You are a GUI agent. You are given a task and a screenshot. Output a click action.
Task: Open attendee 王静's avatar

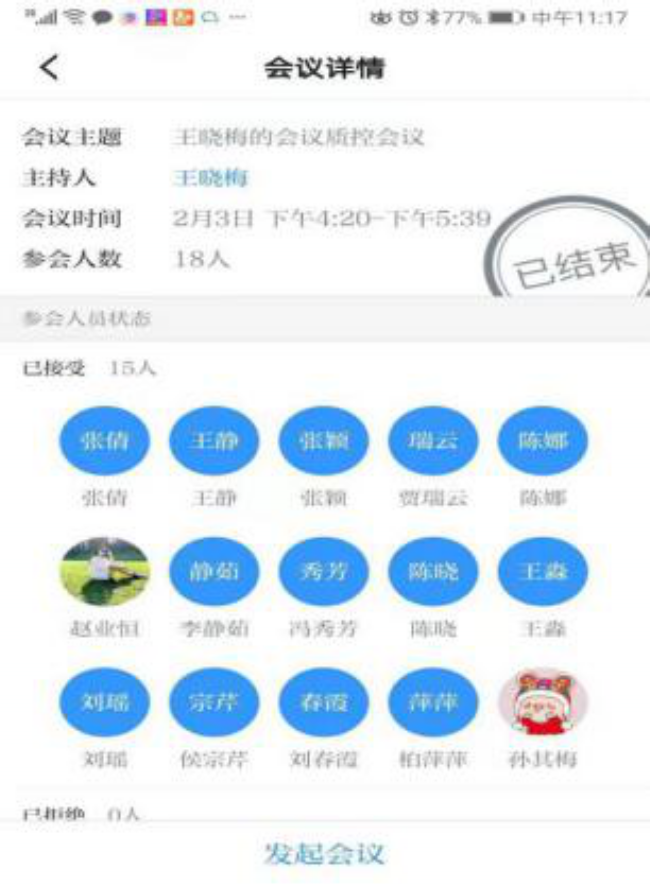[x=214, y=441]
